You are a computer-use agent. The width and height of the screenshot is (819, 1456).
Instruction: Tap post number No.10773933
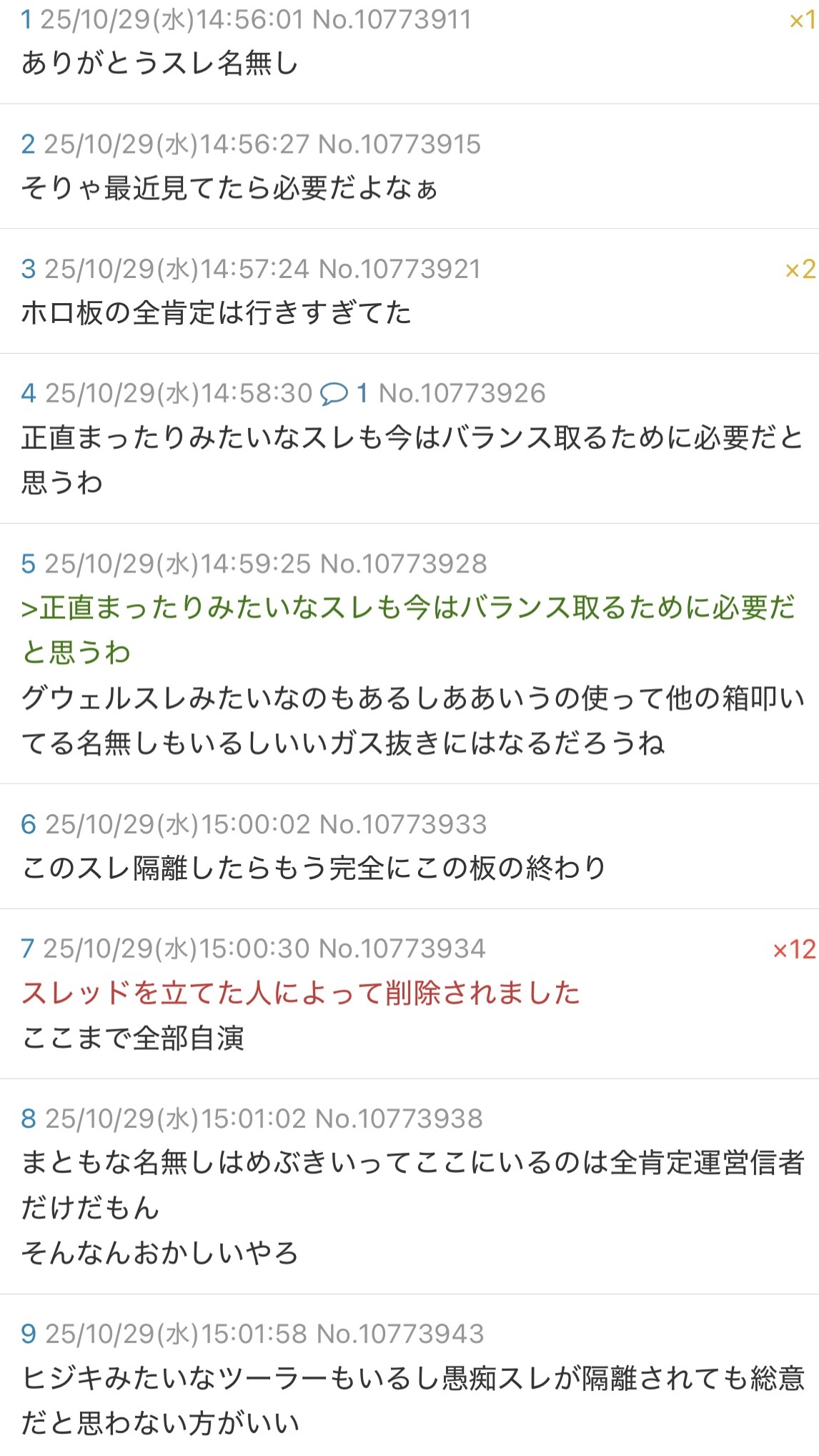point(402,824)
